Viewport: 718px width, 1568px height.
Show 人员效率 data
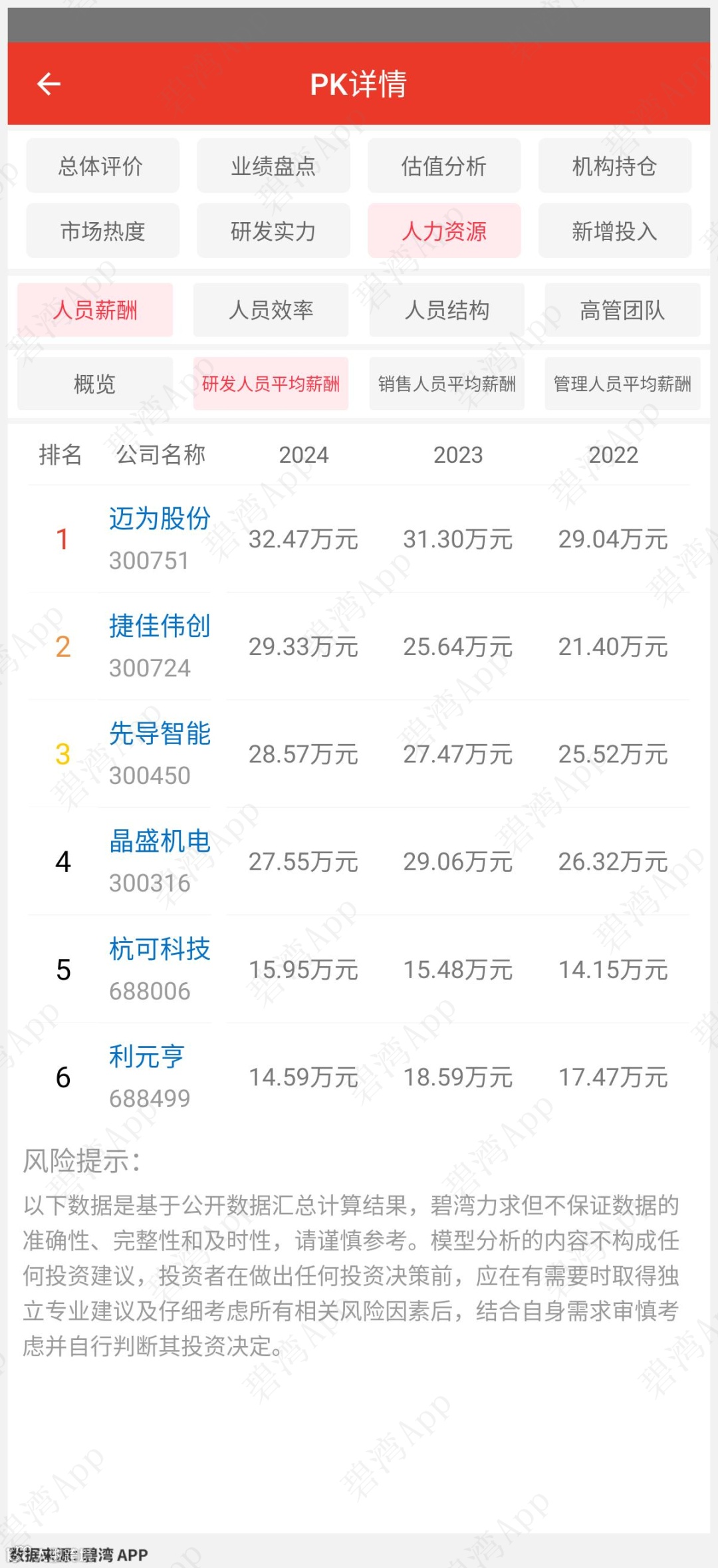point(271,310)
